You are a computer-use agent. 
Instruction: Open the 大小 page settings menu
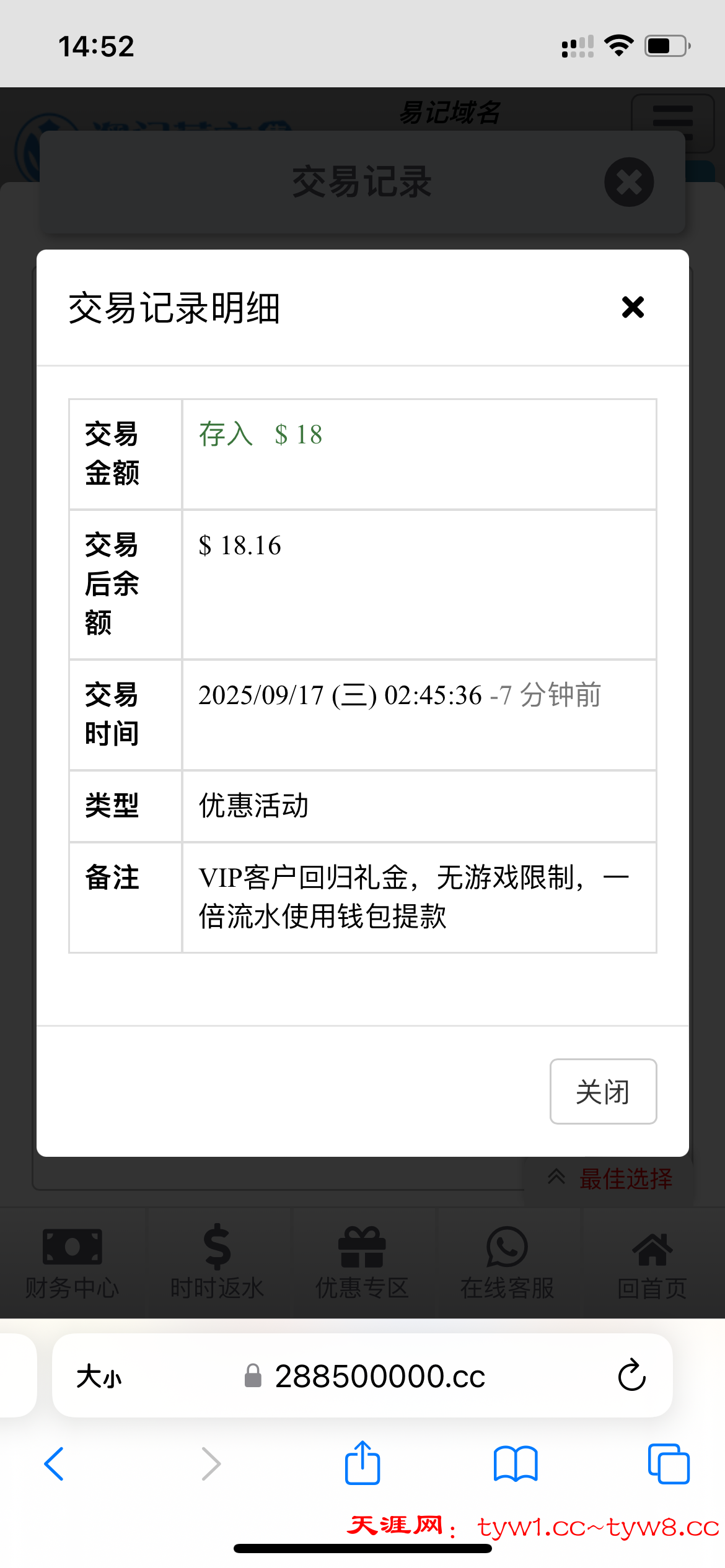pos(99,1377)
